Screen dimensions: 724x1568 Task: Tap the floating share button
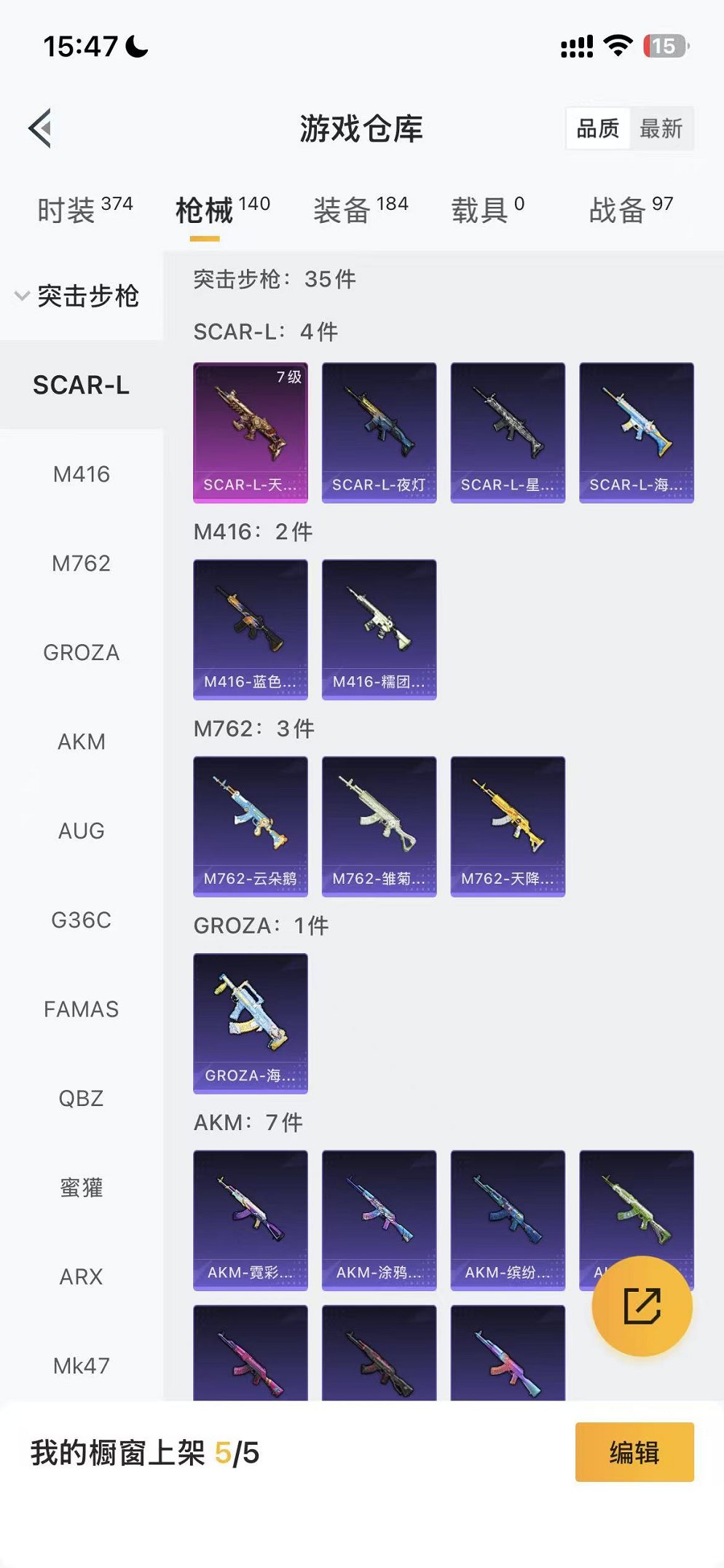642,1306
